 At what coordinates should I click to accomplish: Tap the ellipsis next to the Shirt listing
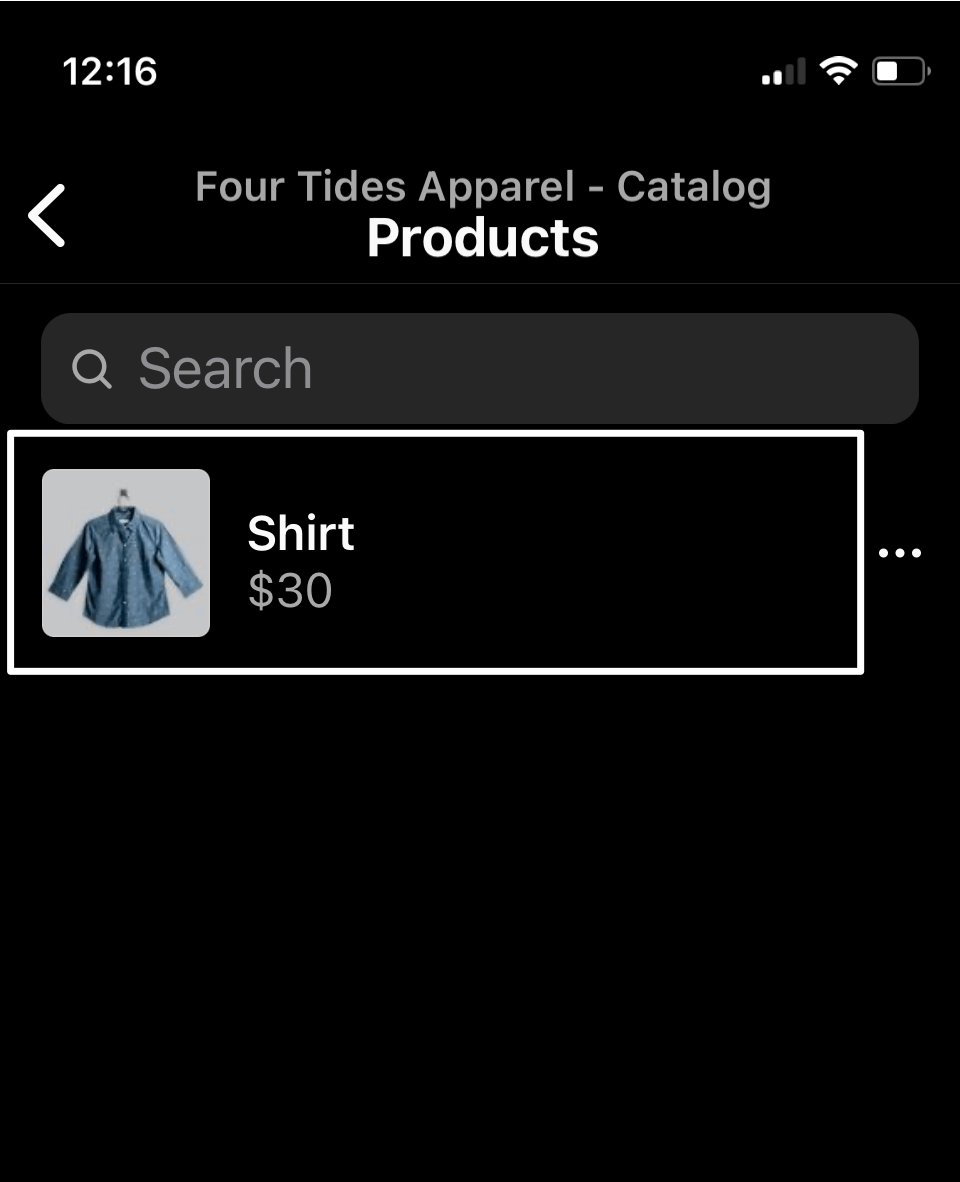898,552
